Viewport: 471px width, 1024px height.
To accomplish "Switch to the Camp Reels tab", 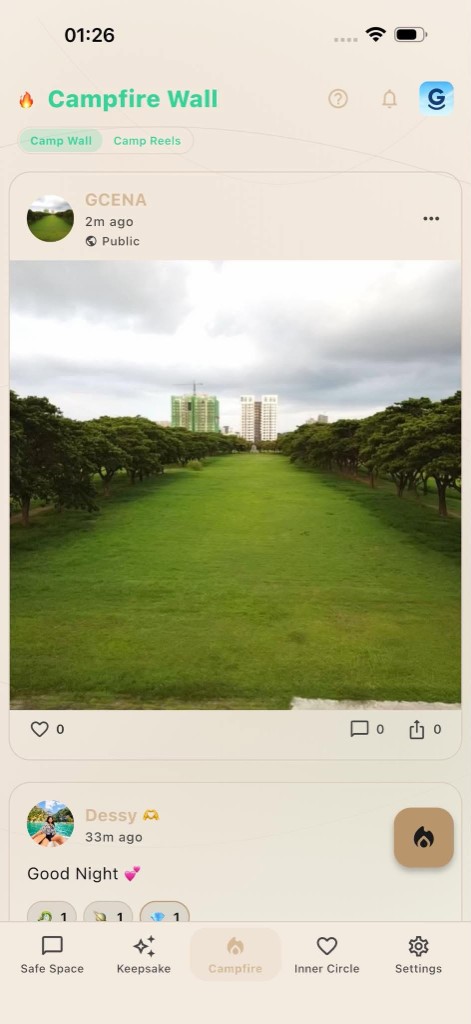I will 147,140.
